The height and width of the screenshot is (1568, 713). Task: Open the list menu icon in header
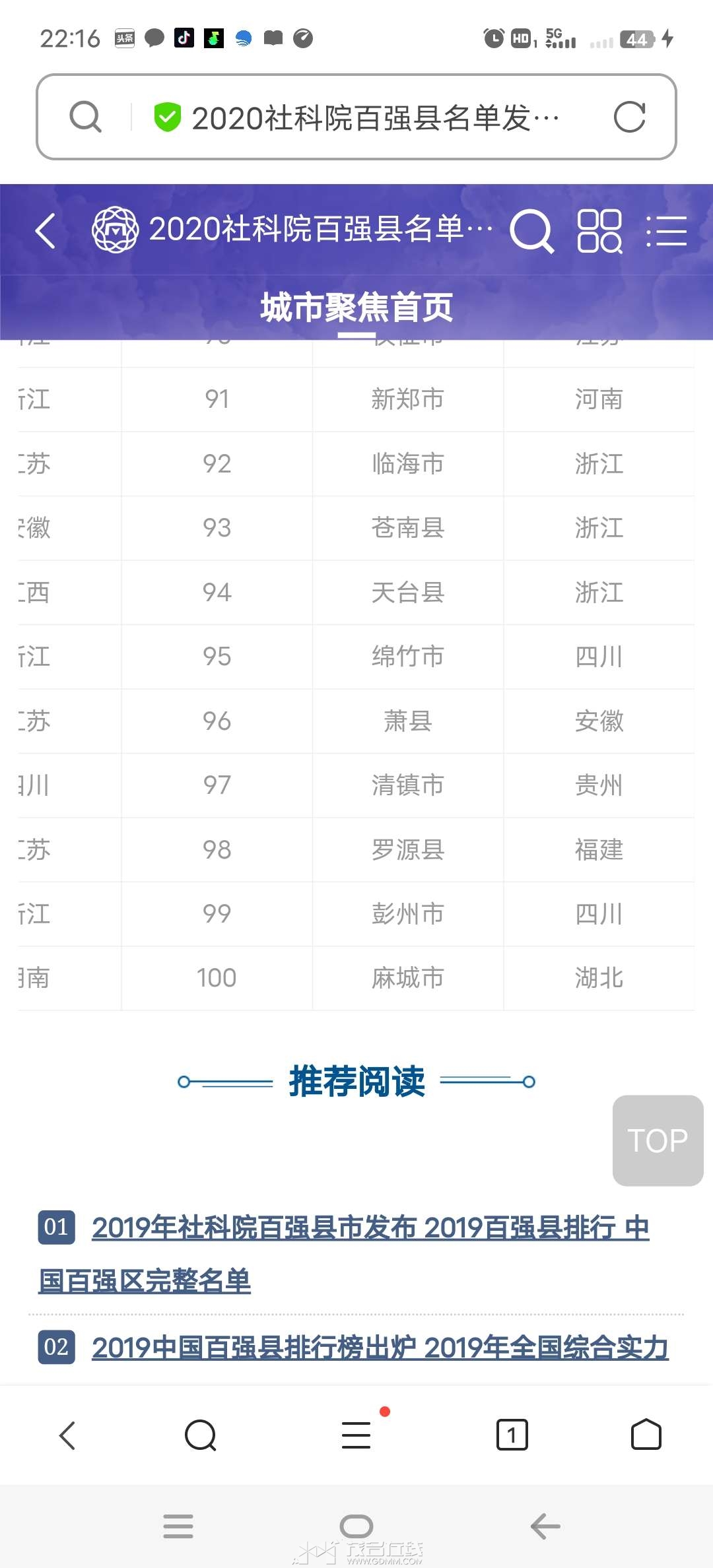tap(667, 231)
